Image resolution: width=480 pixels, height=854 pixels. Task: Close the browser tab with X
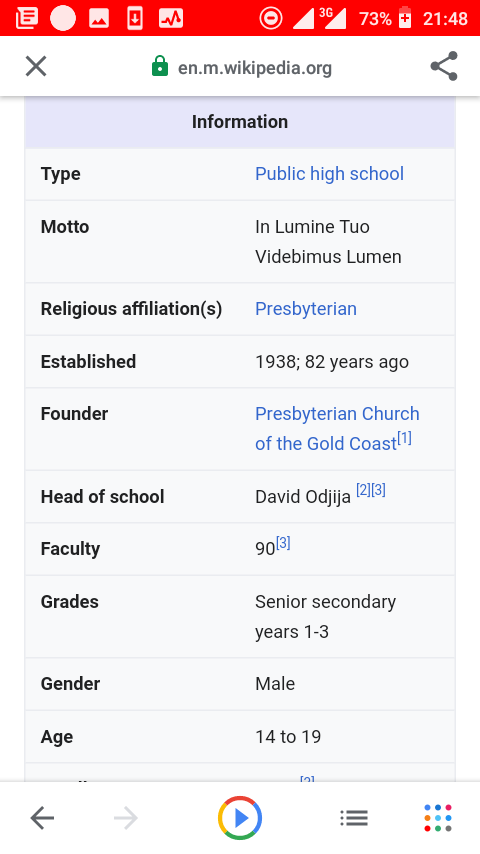point(36,67)
